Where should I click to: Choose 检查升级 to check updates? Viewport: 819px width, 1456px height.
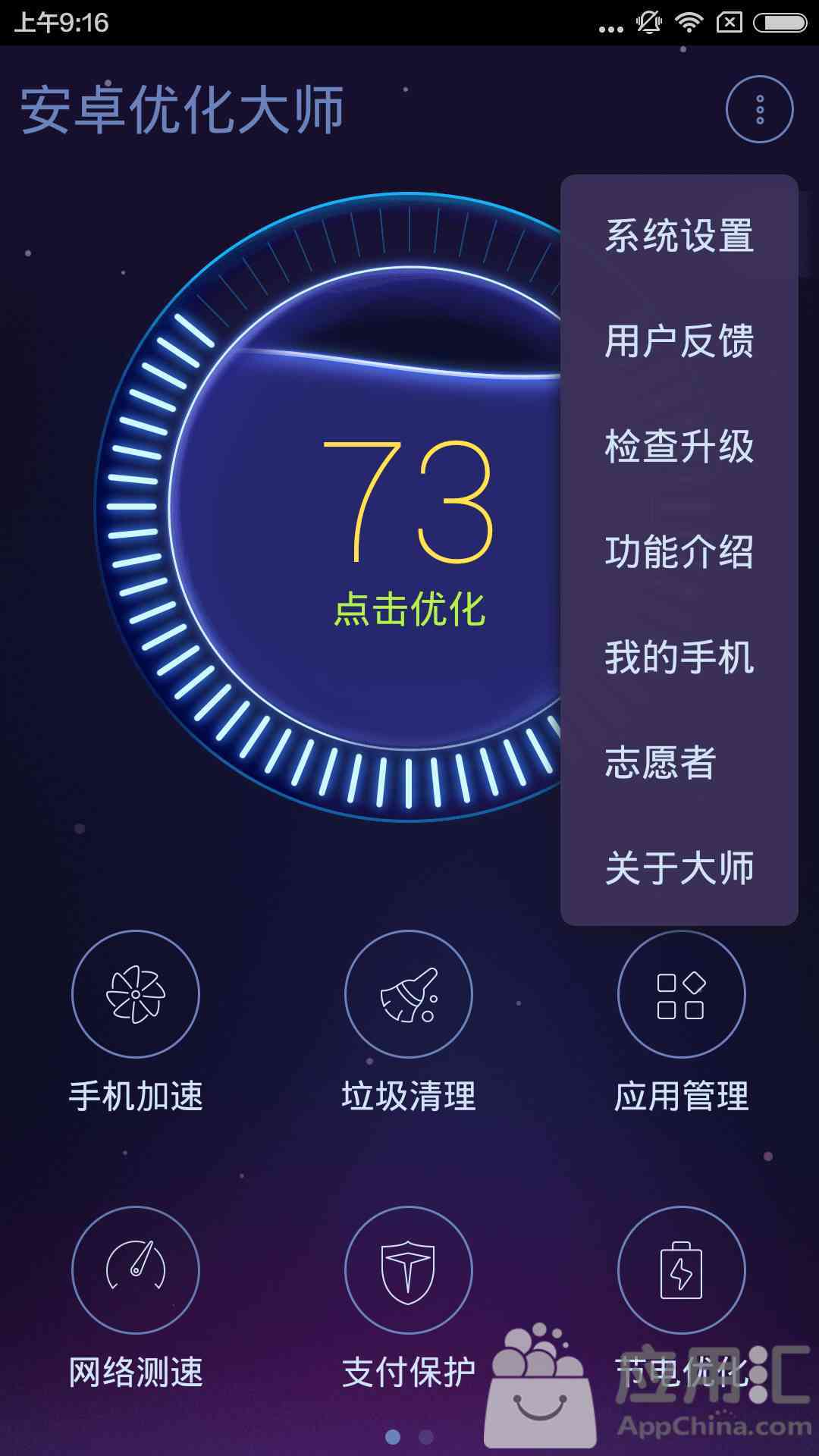coord(679,446)
